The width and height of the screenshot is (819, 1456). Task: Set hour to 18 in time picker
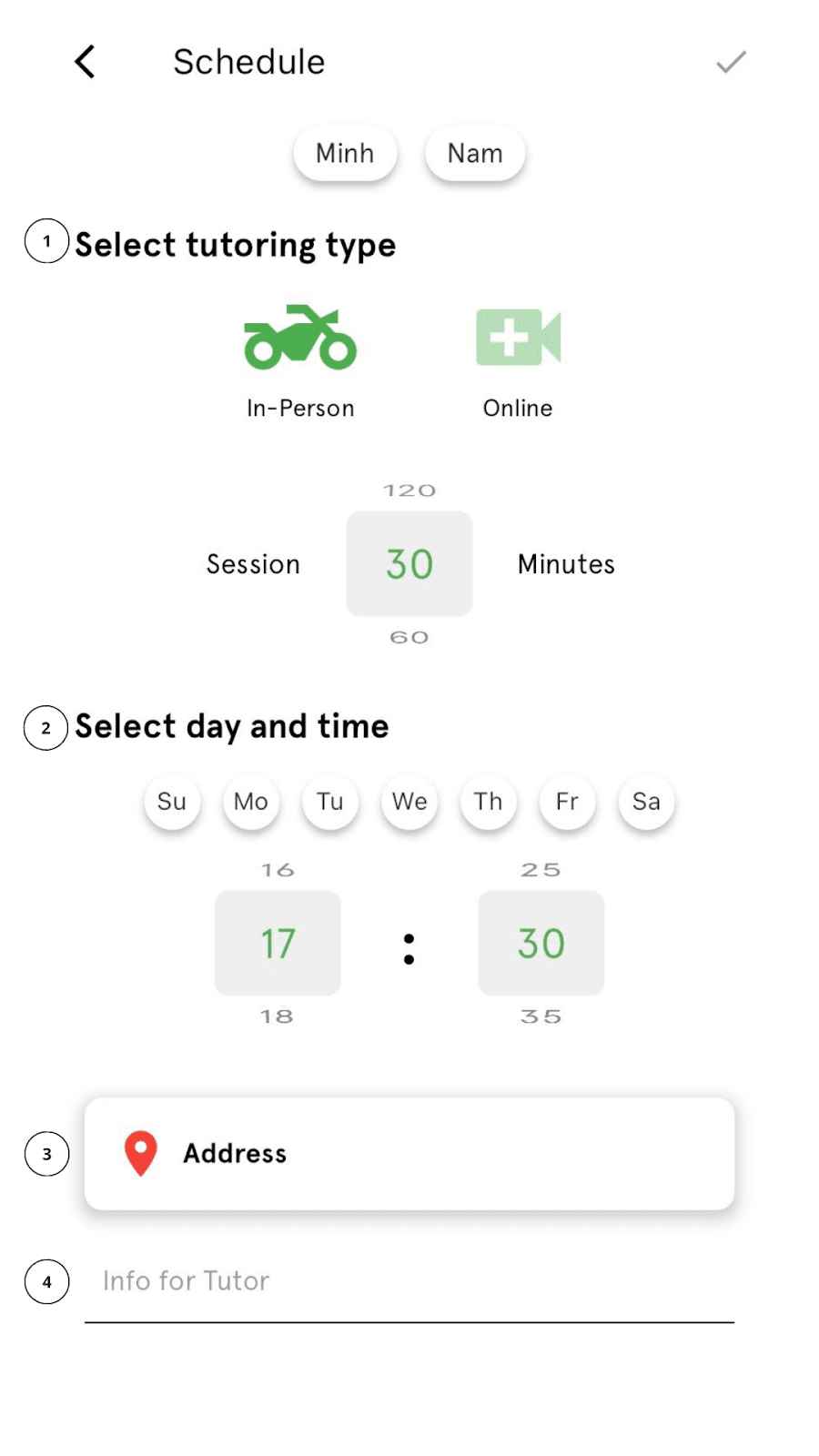pyautogui.click(x=278, y=1016)
